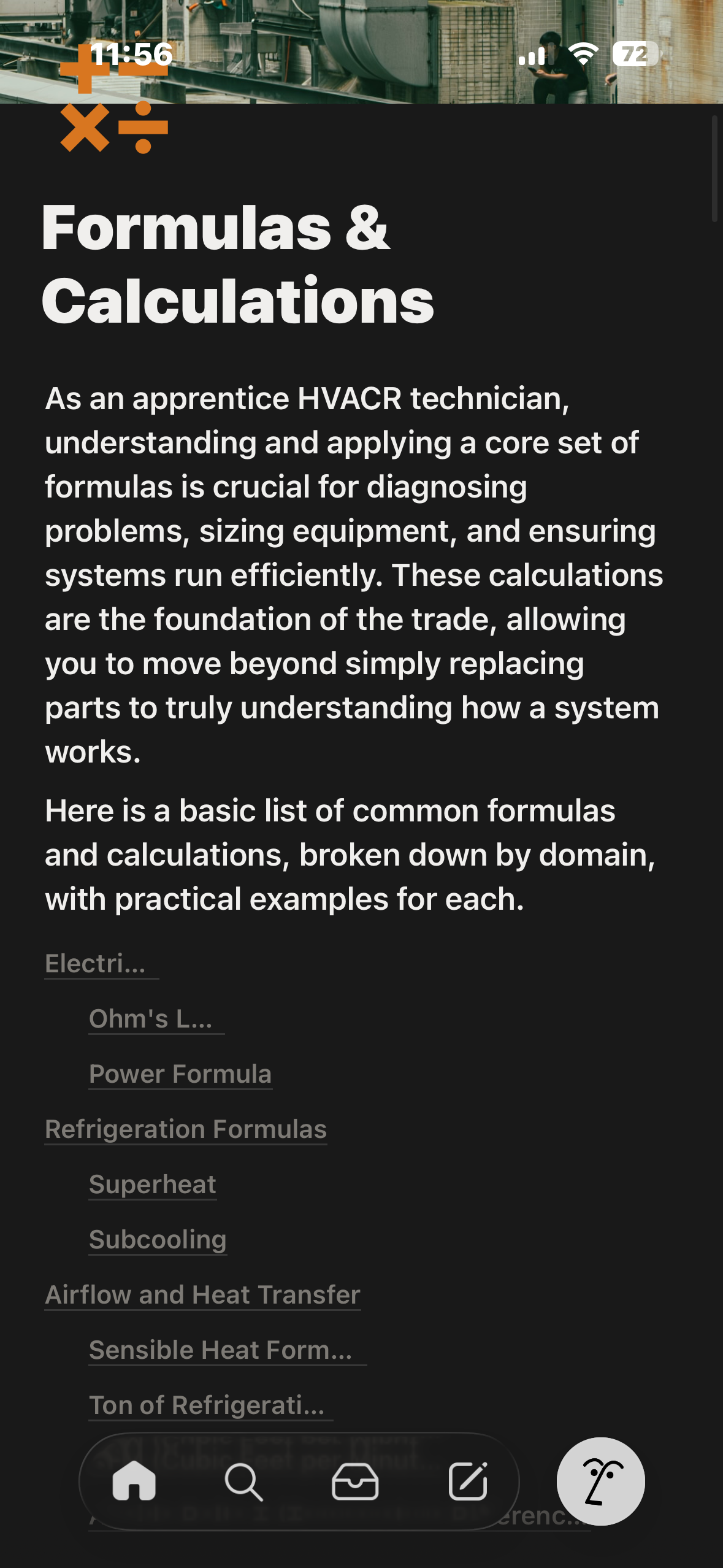Go to the Home tab
723x1568 pixels.
tap(134, 1482)
